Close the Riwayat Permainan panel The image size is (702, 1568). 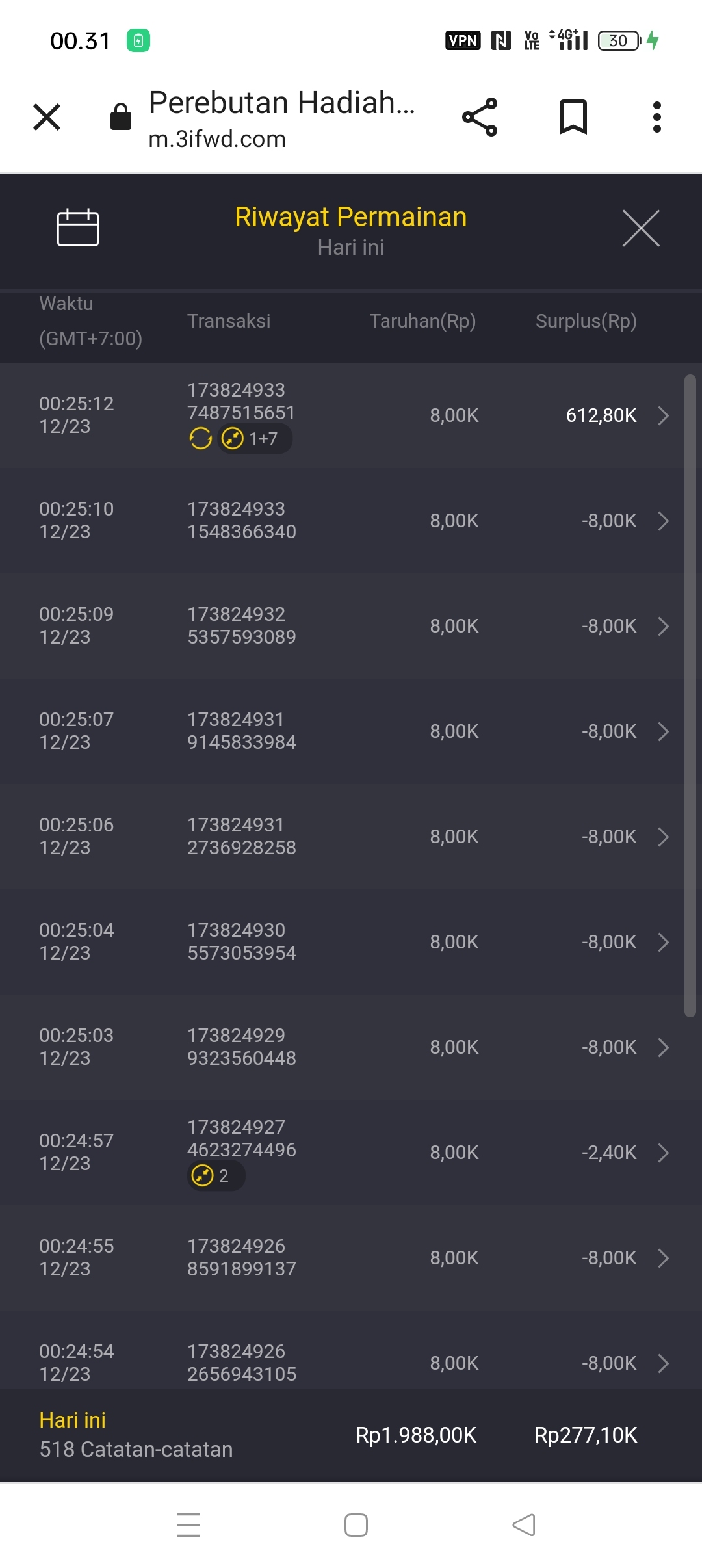pyautogui.click(x=641, y=228)
